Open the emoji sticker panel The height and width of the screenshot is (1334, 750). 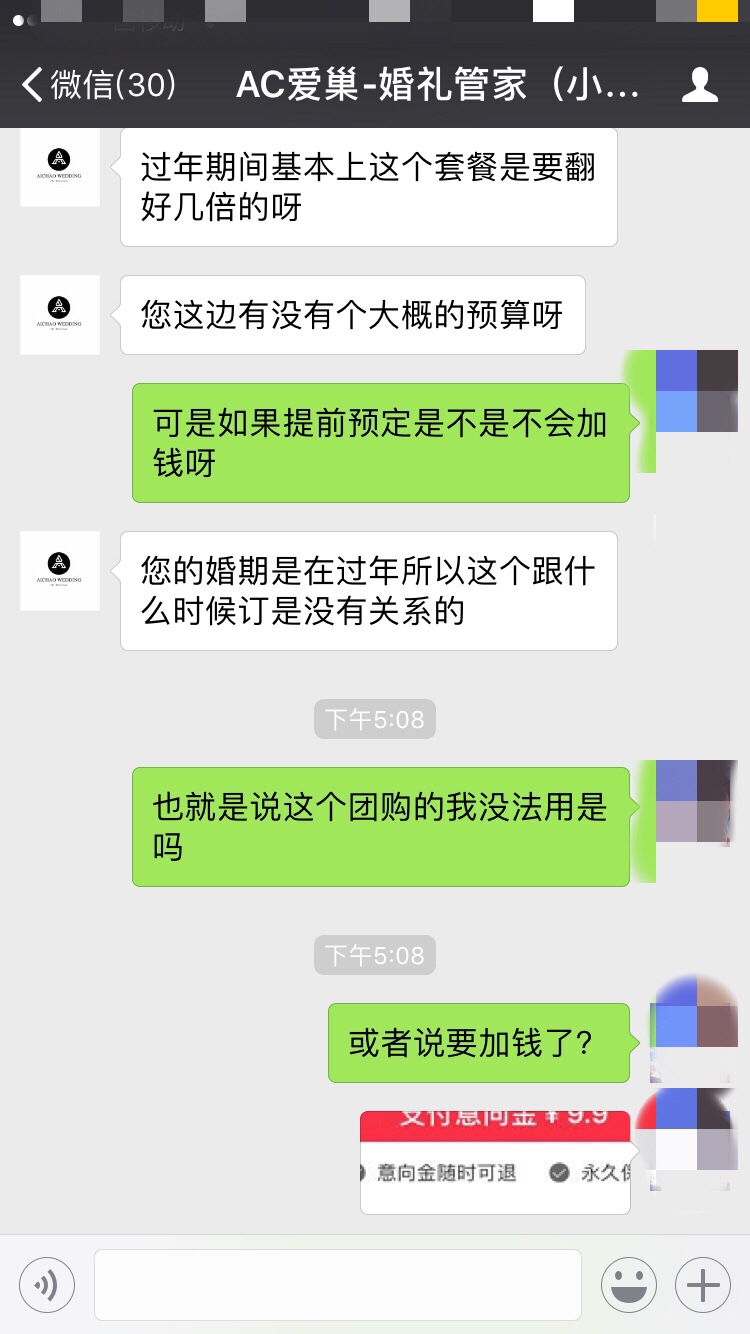[629, 1285]
